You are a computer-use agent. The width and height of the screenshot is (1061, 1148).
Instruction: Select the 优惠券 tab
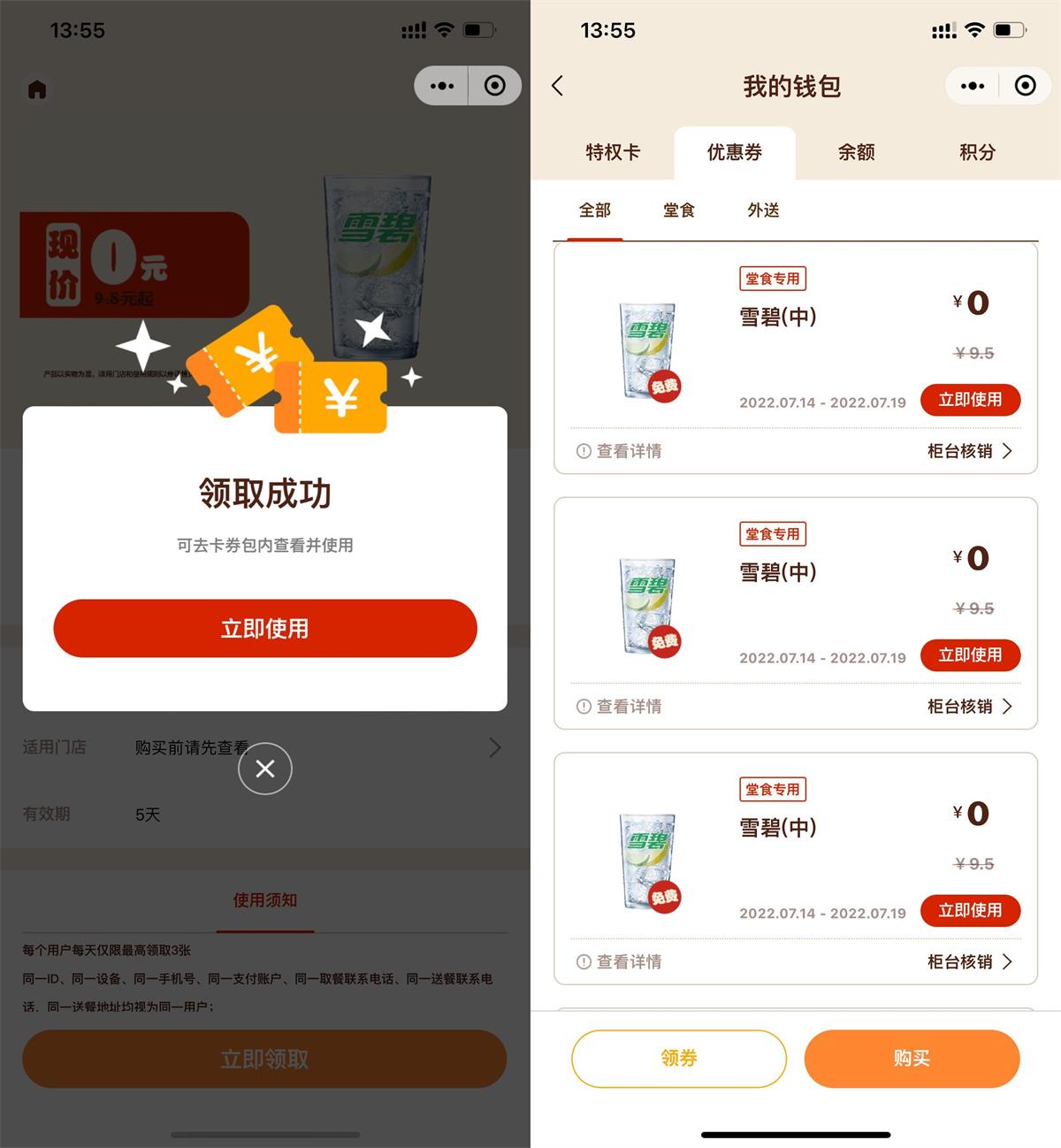pyautogui.click(x=734, y=152)
